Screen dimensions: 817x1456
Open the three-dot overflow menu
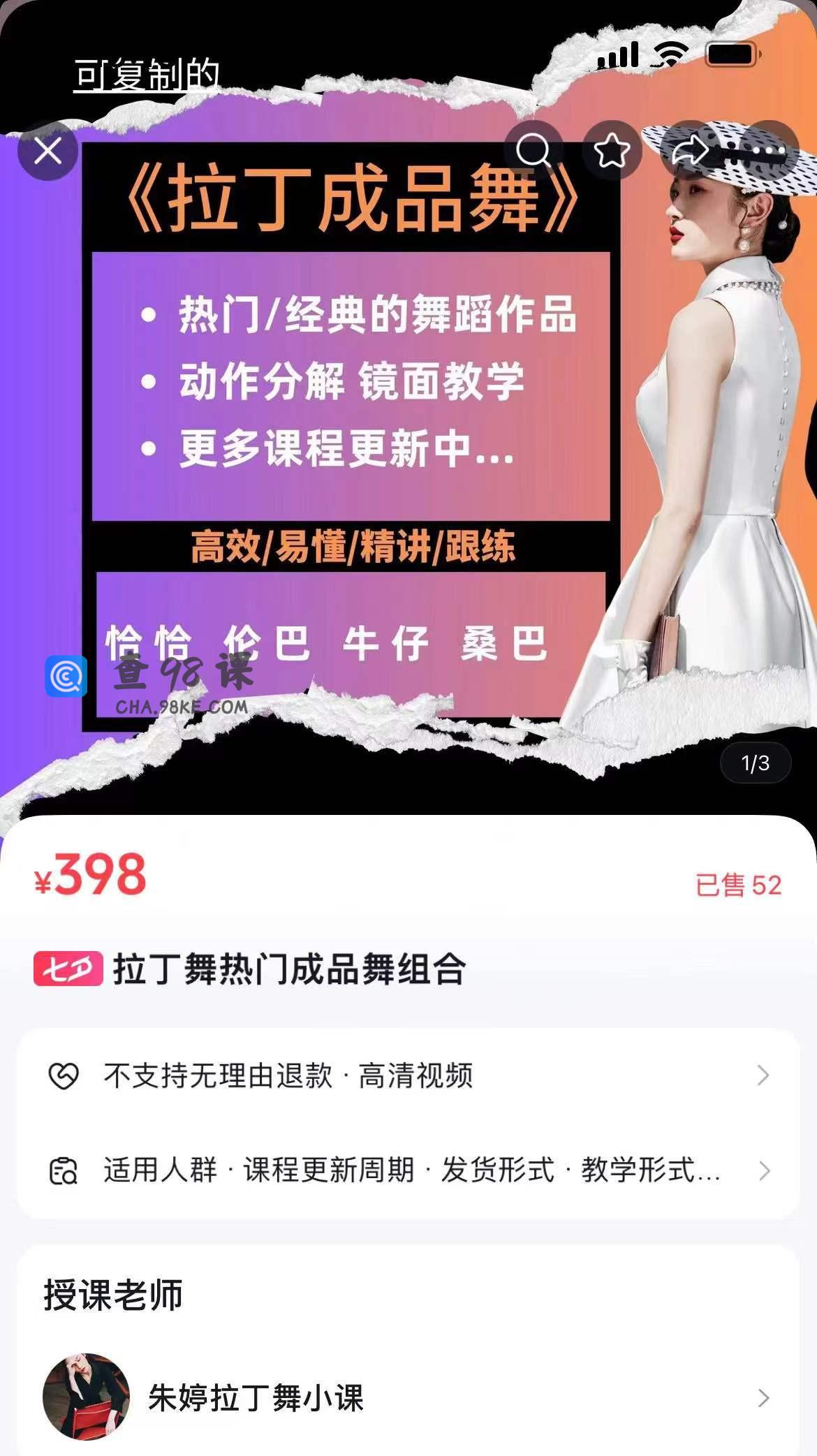click(x=769, y=151)
